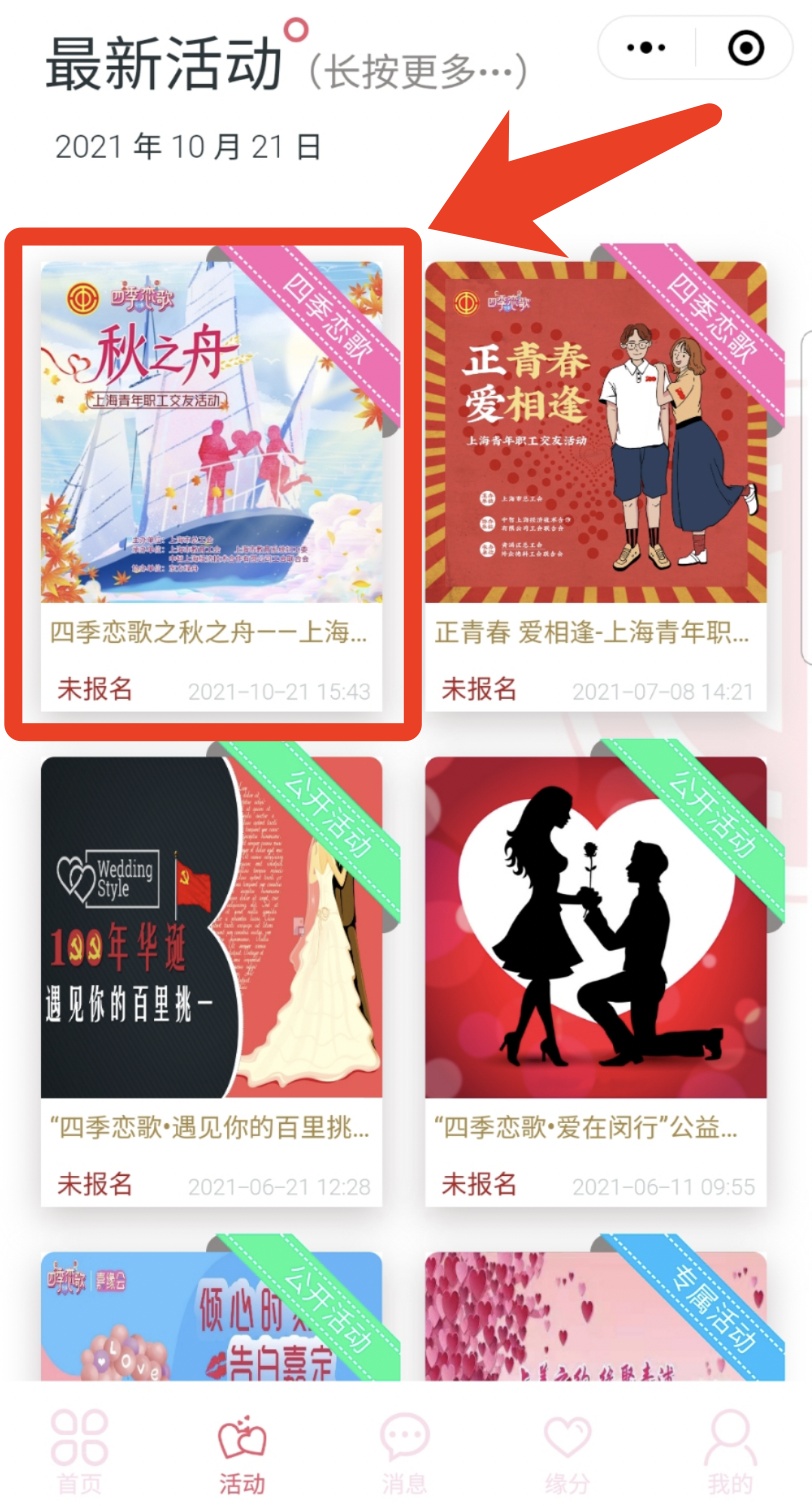Close the mini program with circle button

click(x=746, y=47)
